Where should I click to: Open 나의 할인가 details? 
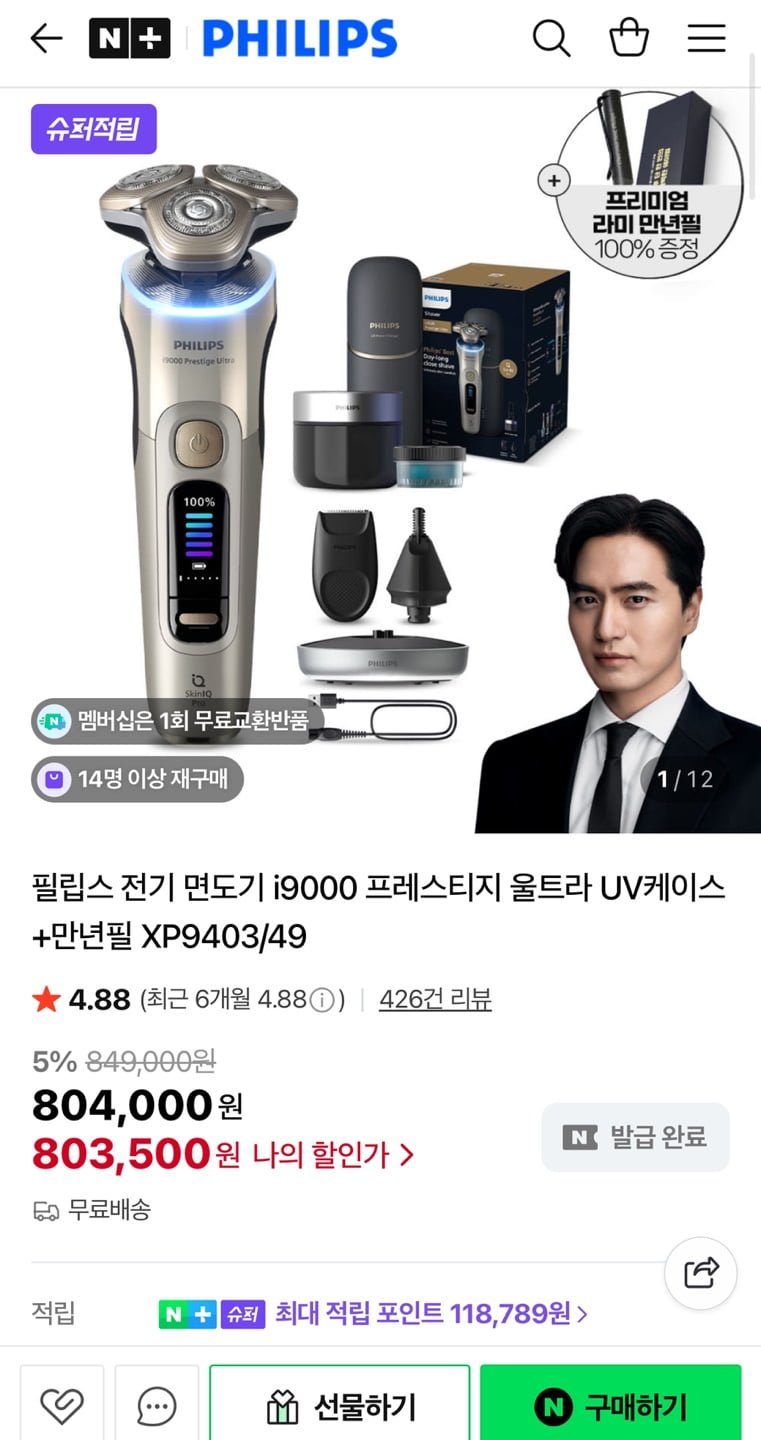point(332,1155)
